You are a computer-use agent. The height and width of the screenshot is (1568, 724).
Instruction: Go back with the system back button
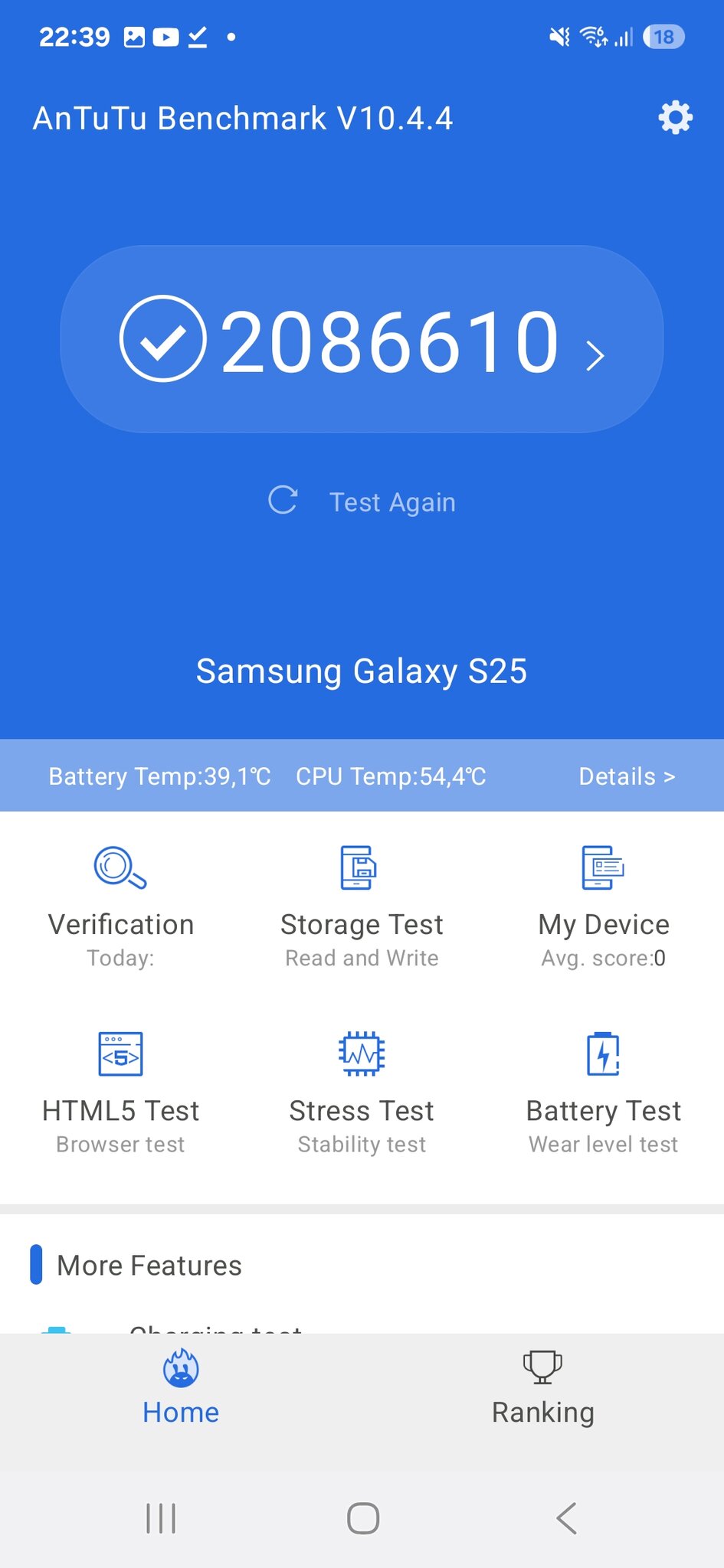pos(566,1517)
